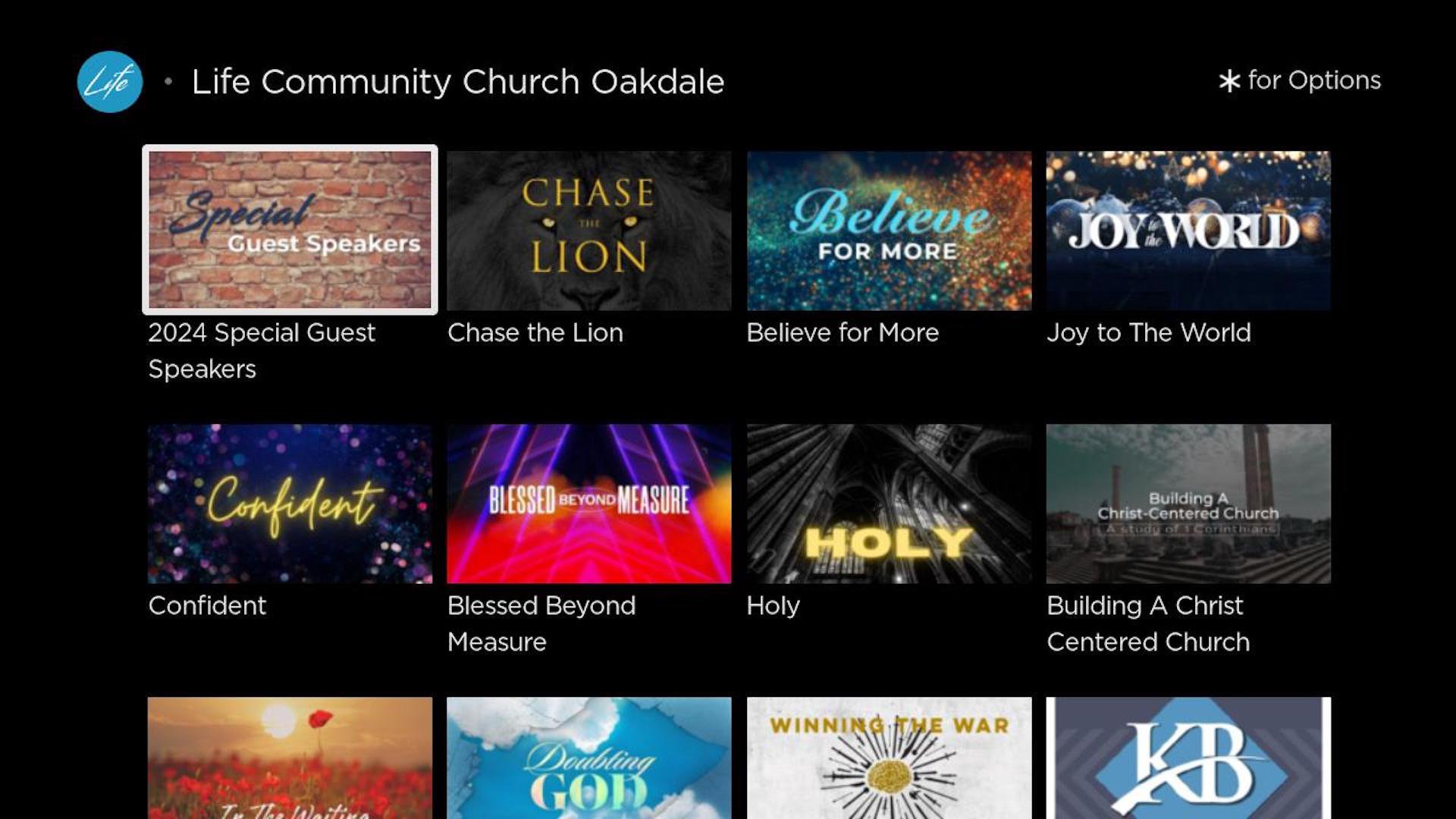The width and height of the screenshot is (1456, 819).
Task: Open the Winning the War series
Action: [x=889, y=758]
